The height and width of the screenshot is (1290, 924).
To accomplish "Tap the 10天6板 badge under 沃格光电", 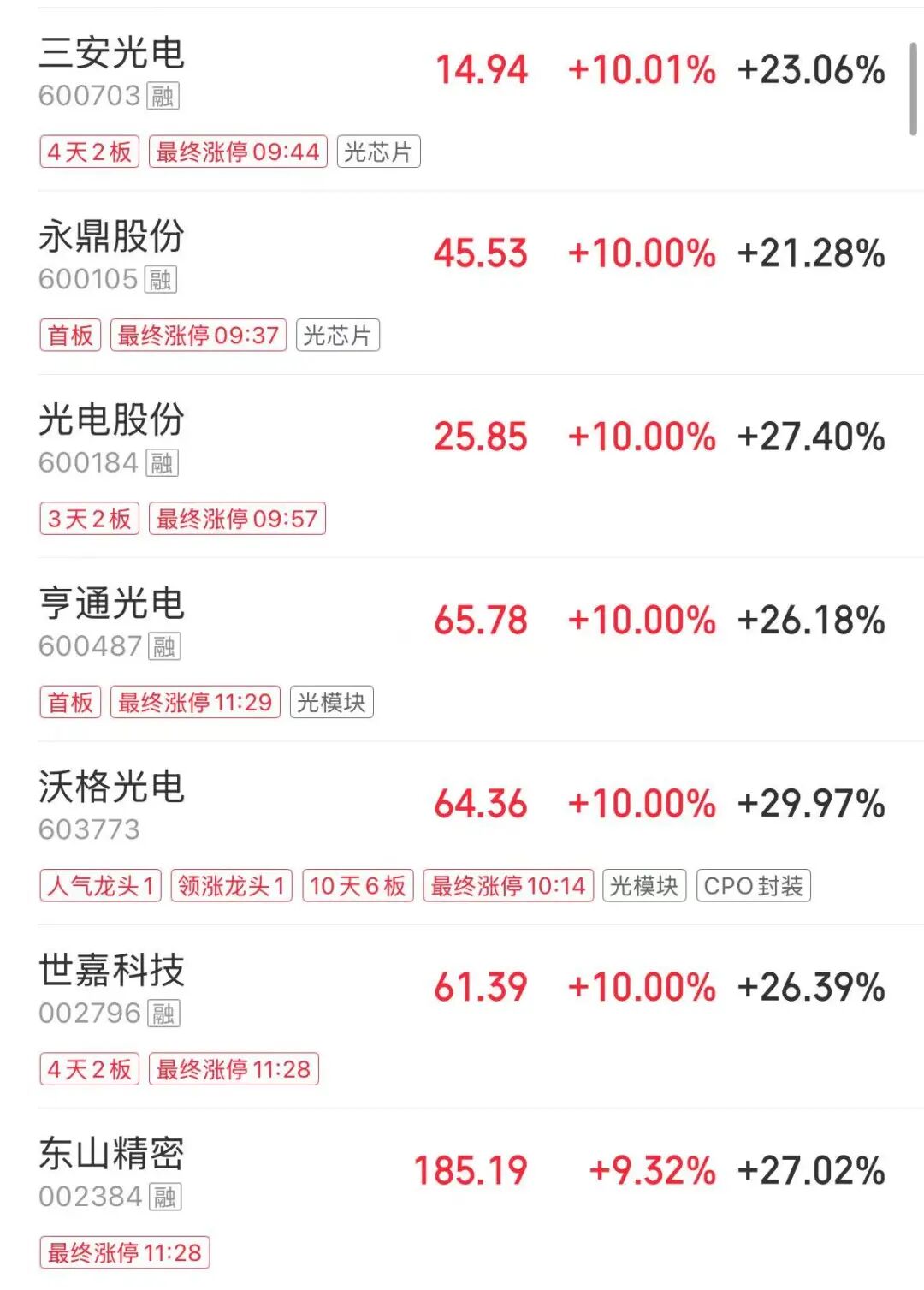I will pos(358,885).
